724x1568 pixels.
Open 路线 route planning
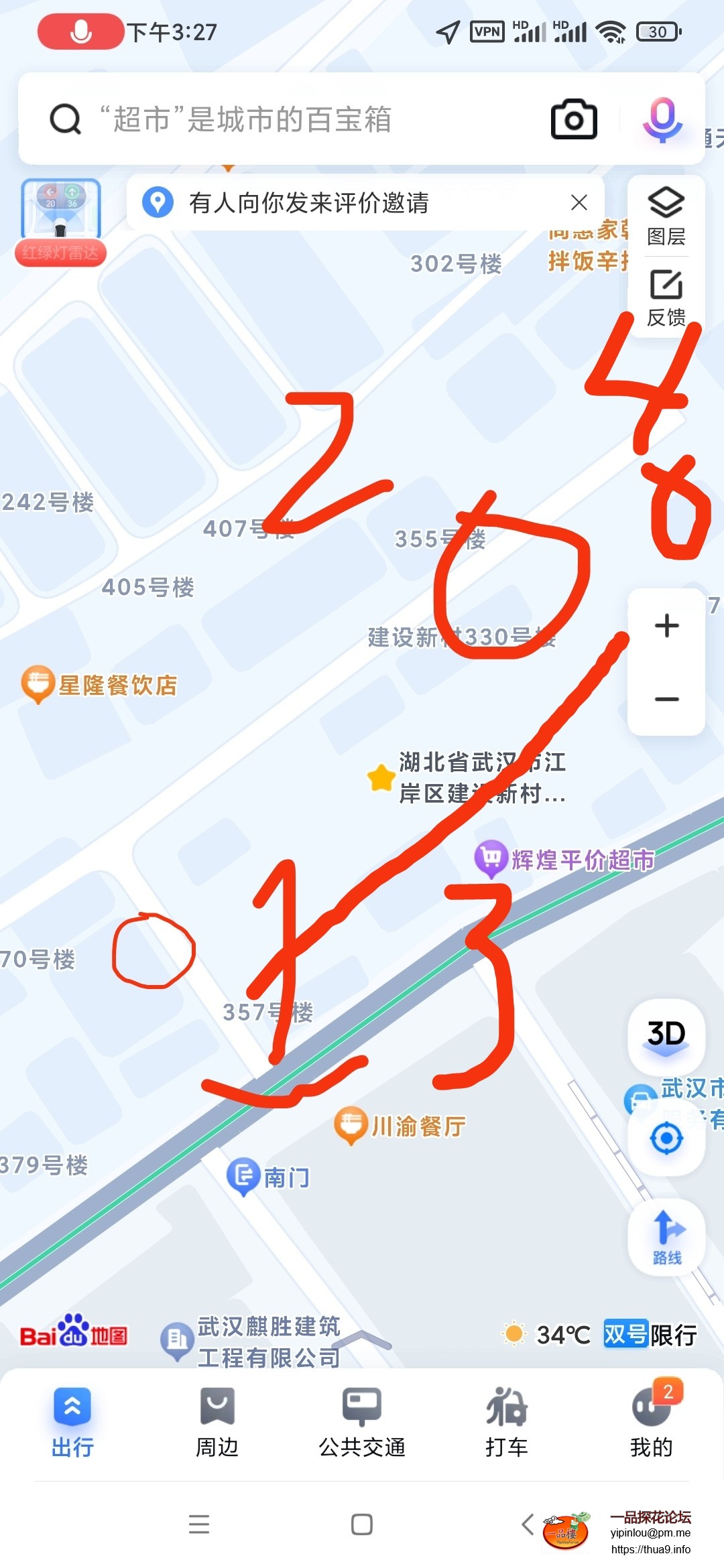pos(666,1236)
